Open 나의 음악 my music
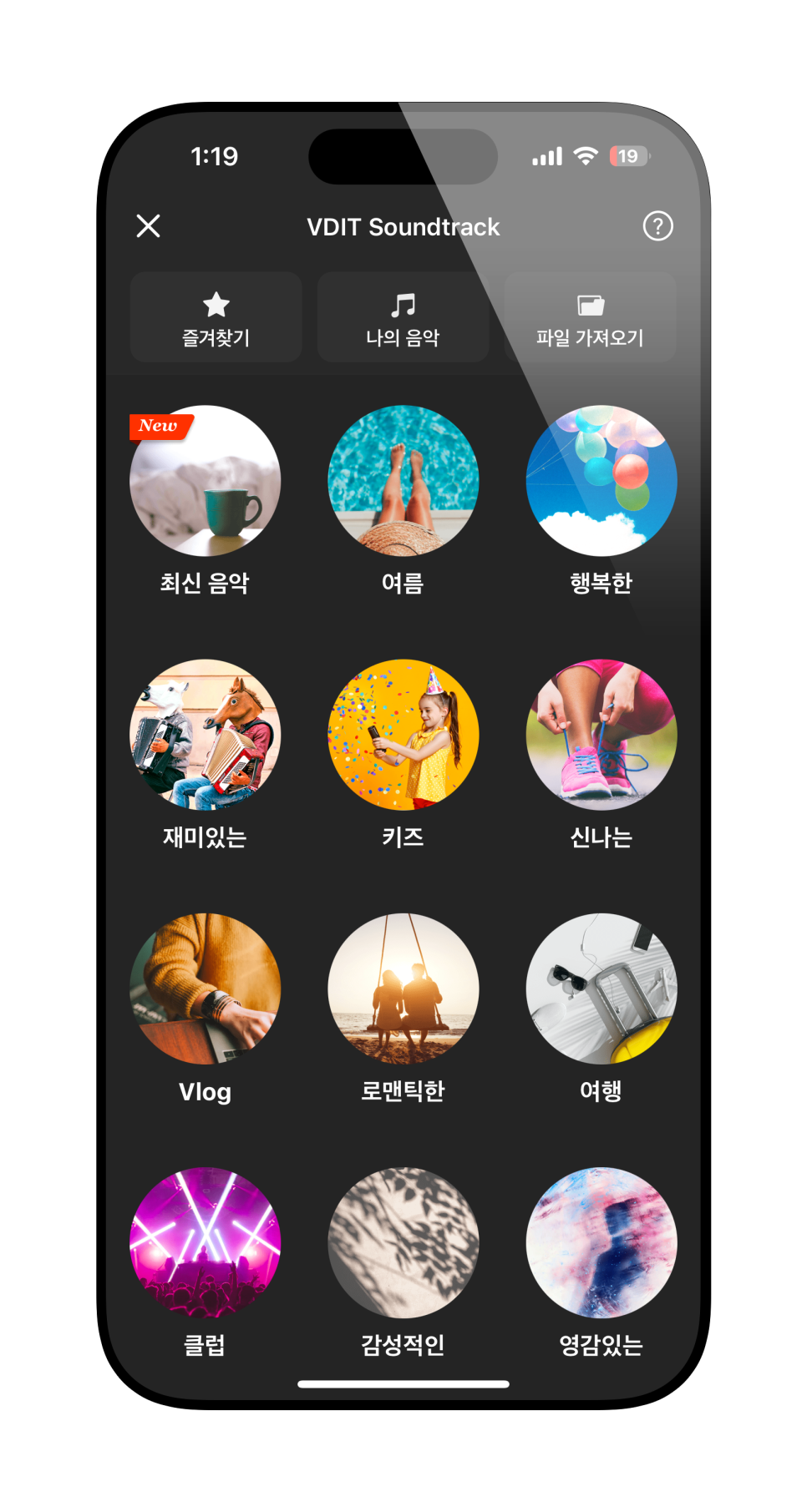The height and width of the screenshot is (1512, 807). coord(403,317)
